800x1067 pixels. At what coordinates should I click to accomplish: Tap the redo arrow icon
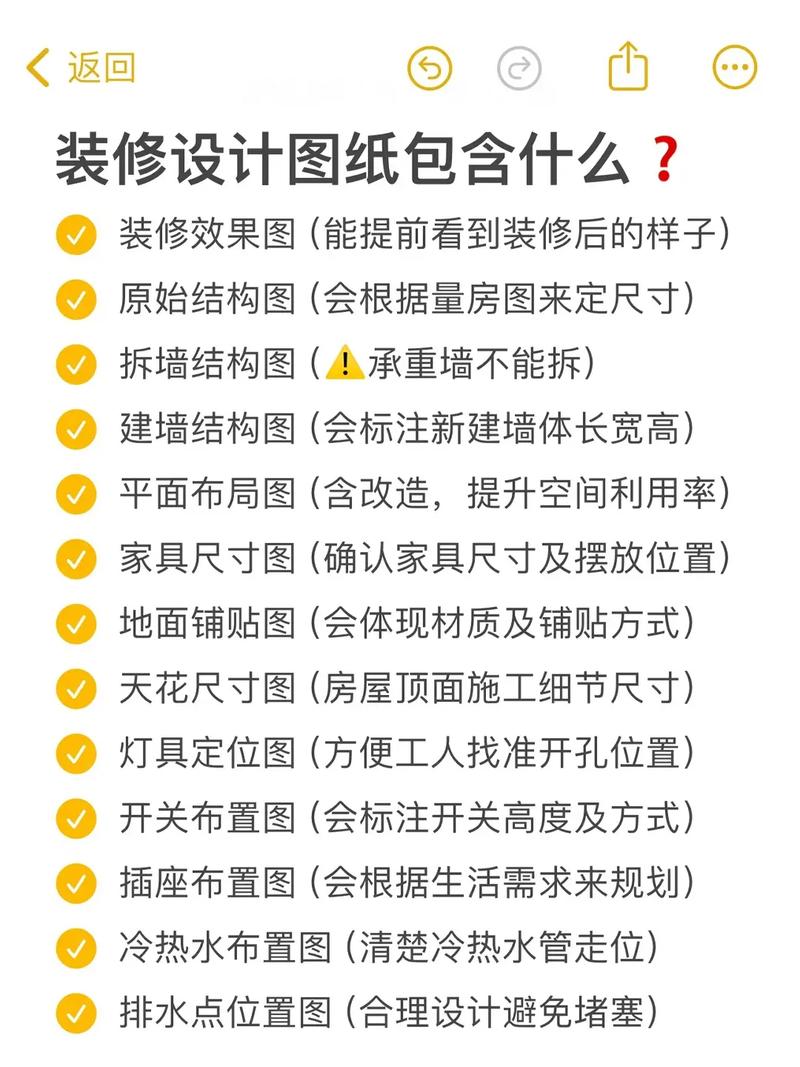pos(518,66)
